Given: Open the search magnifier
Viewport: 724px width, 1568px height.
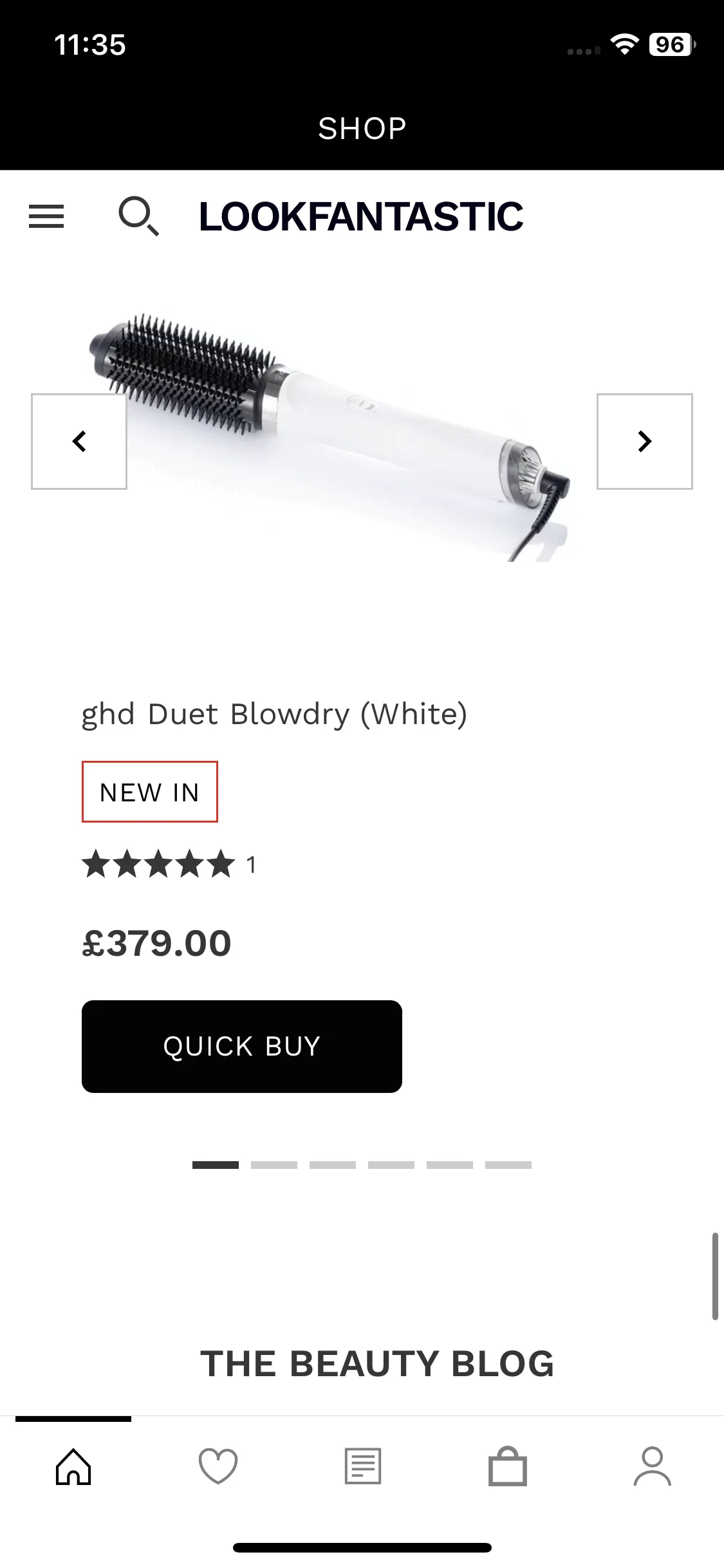Looking at the screenshot, I should [x=138, y=216].
